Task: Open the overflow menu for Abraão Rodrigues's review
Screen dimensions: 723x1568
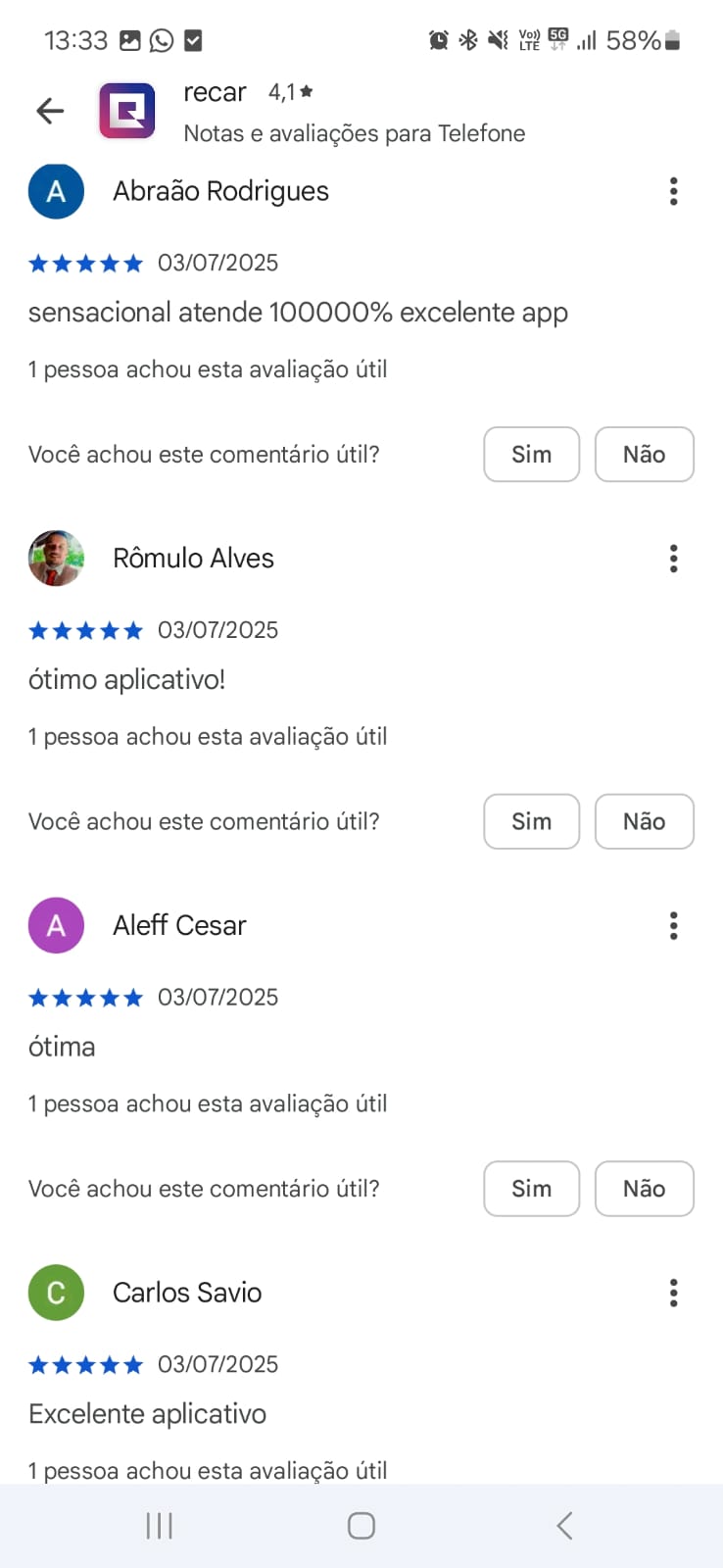Action: click(x=674, y=191)
